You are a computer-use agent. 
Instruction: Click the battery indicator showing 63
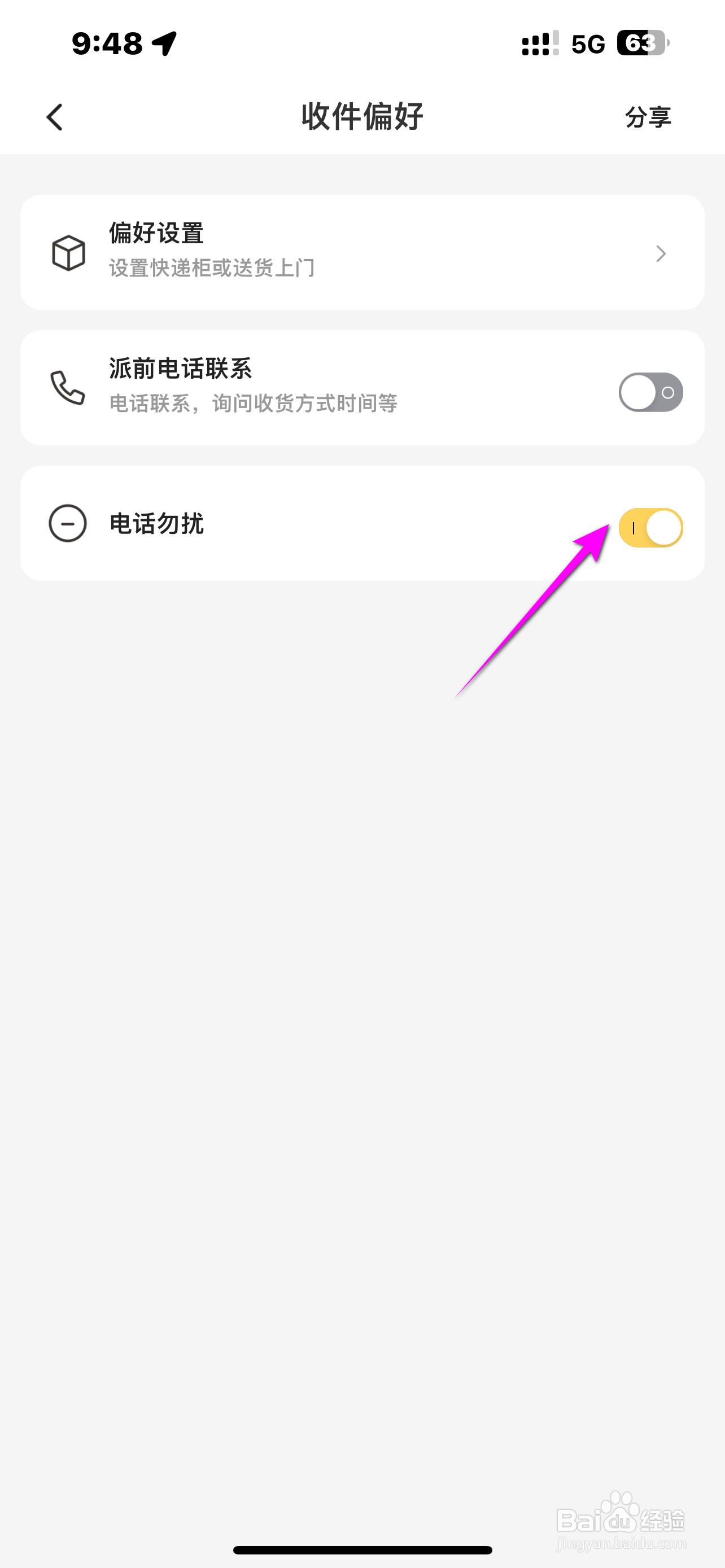pyautogui.click(x=641, y=43)
